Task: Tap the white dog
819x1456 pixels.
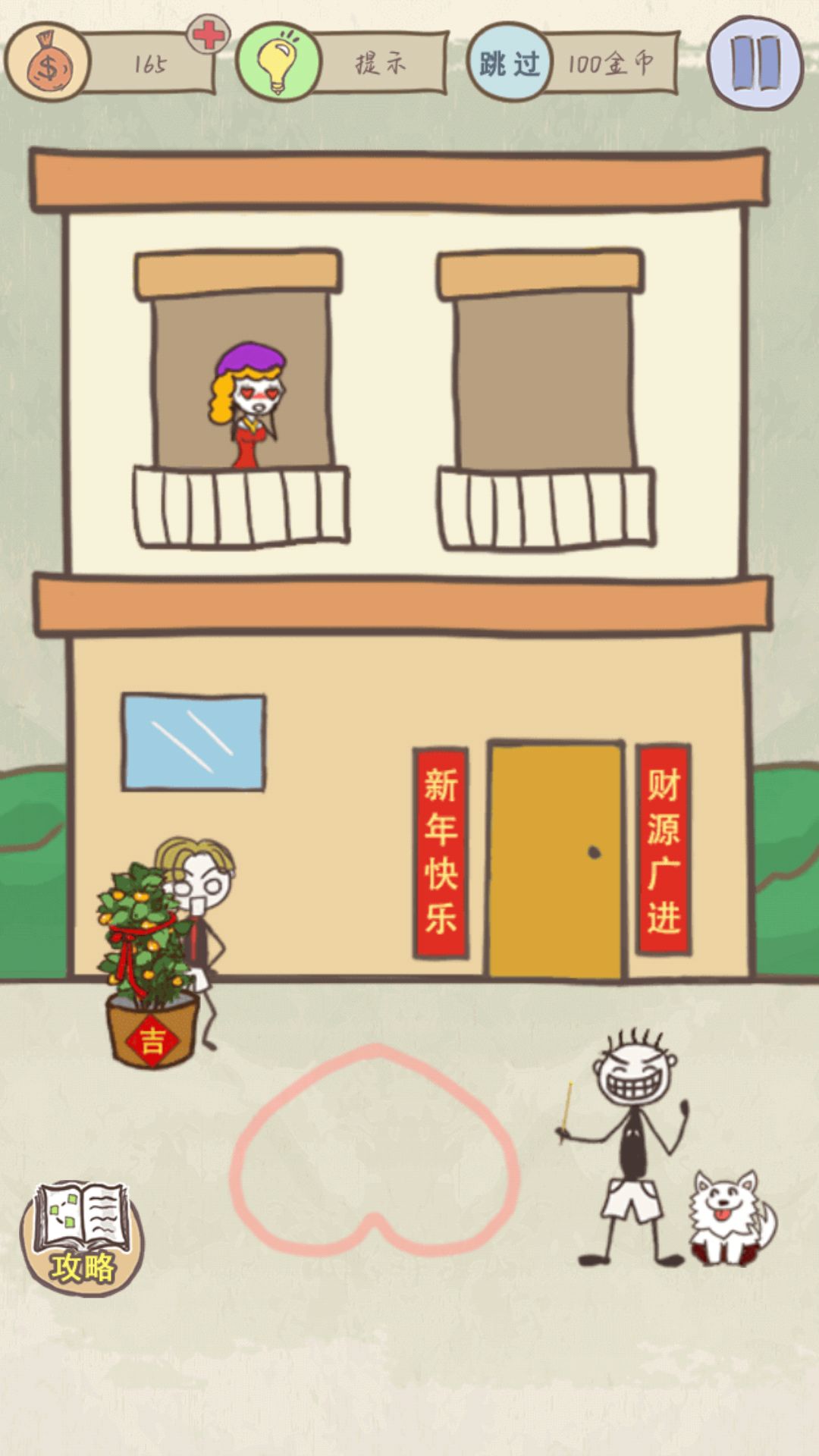Action: (730, 1217)
